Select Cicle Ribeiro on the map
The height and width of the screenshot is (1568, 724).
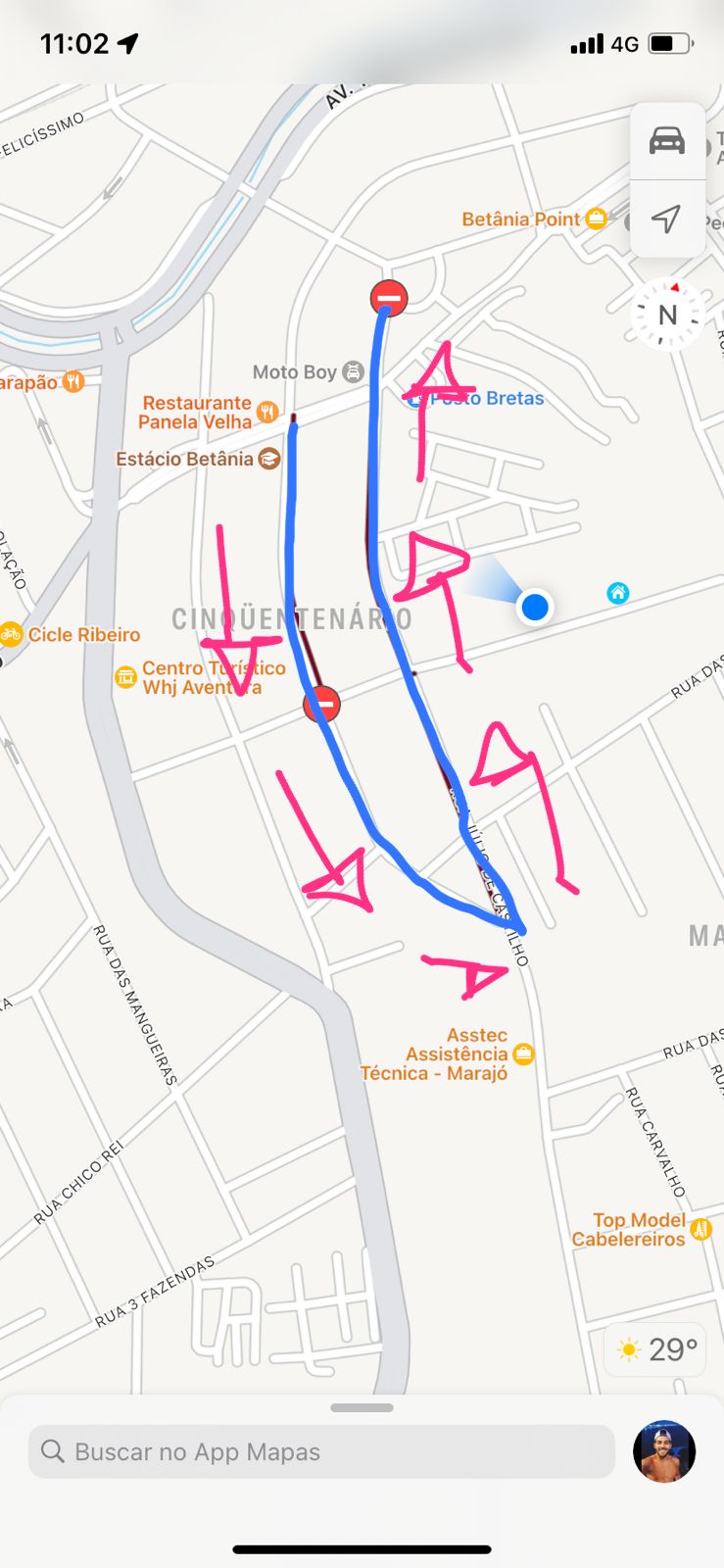click(x=12, y=634)
